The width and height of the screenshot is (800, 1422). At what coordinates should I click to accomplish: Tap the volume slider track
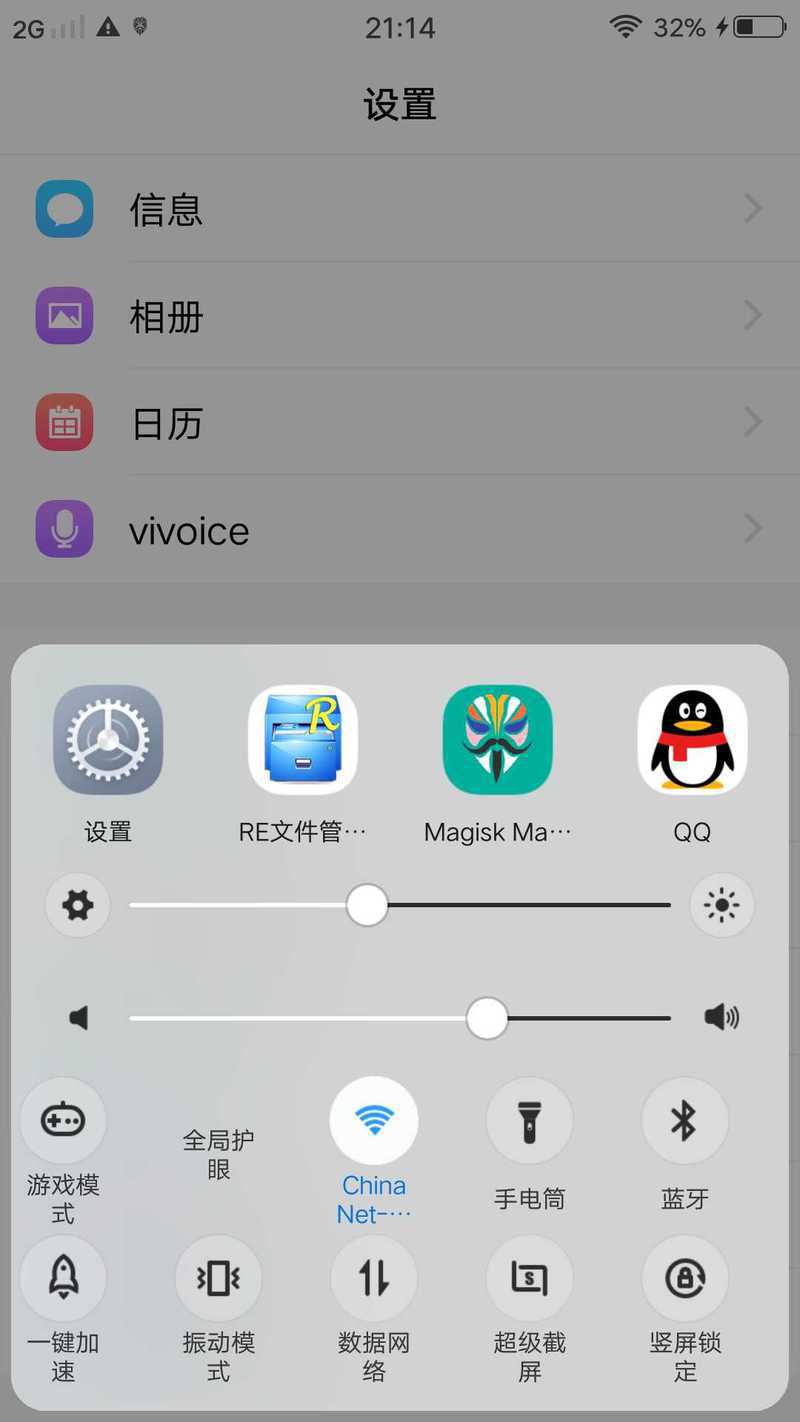(x=300, y=1018)
